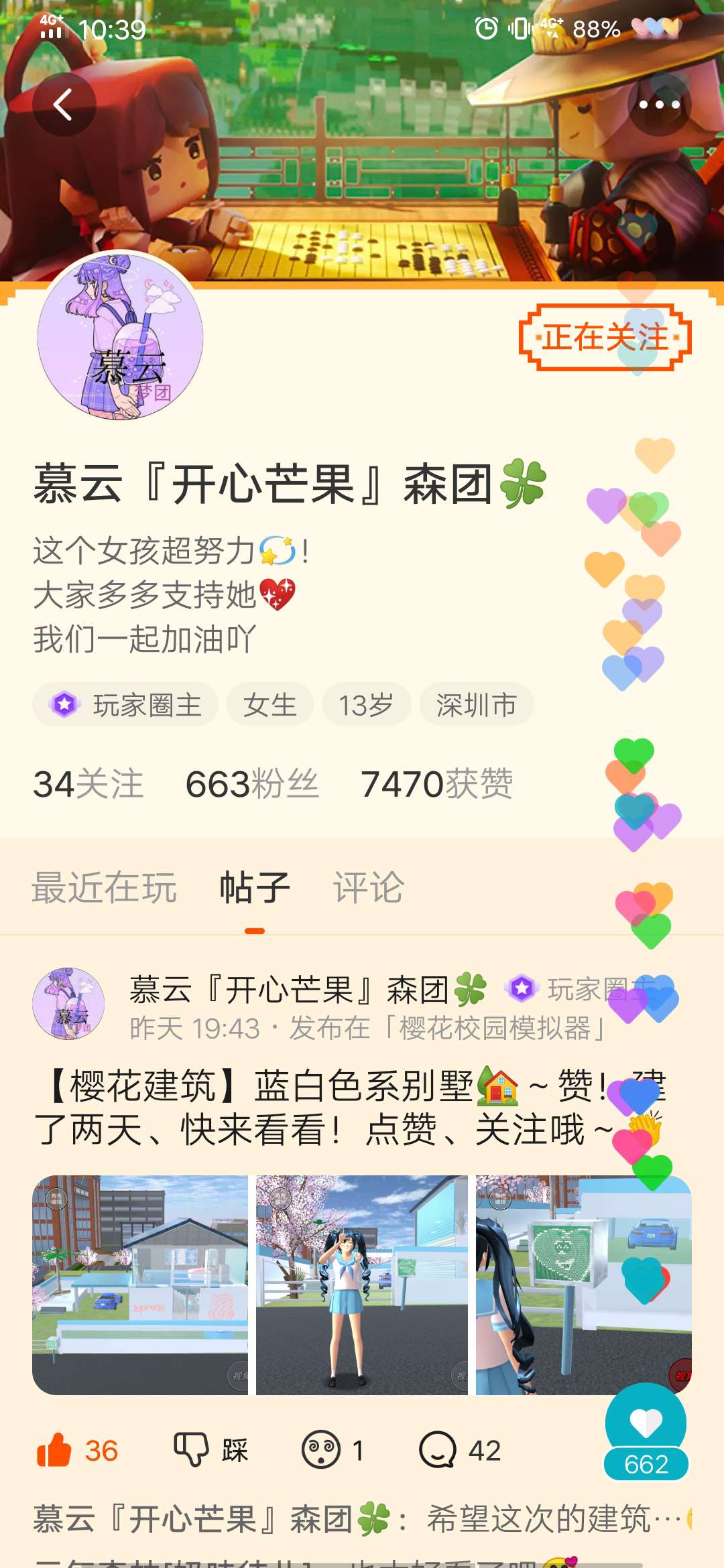Open the 42 comments on the post

pyautogui.click(x=460, y=1451)
